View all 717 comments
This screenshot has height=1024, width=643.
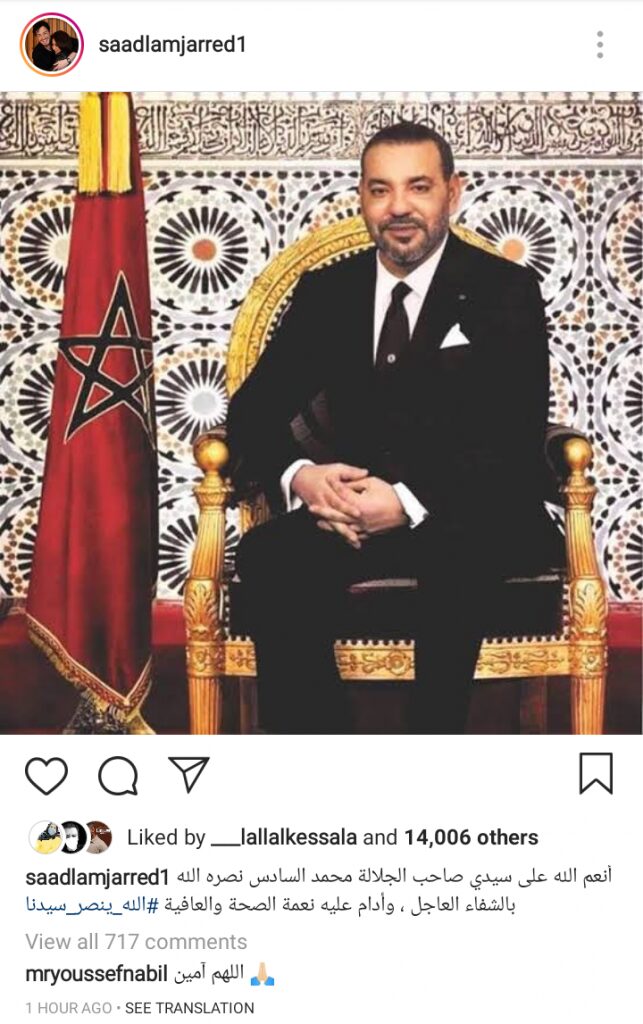click(x=136, y=941)
